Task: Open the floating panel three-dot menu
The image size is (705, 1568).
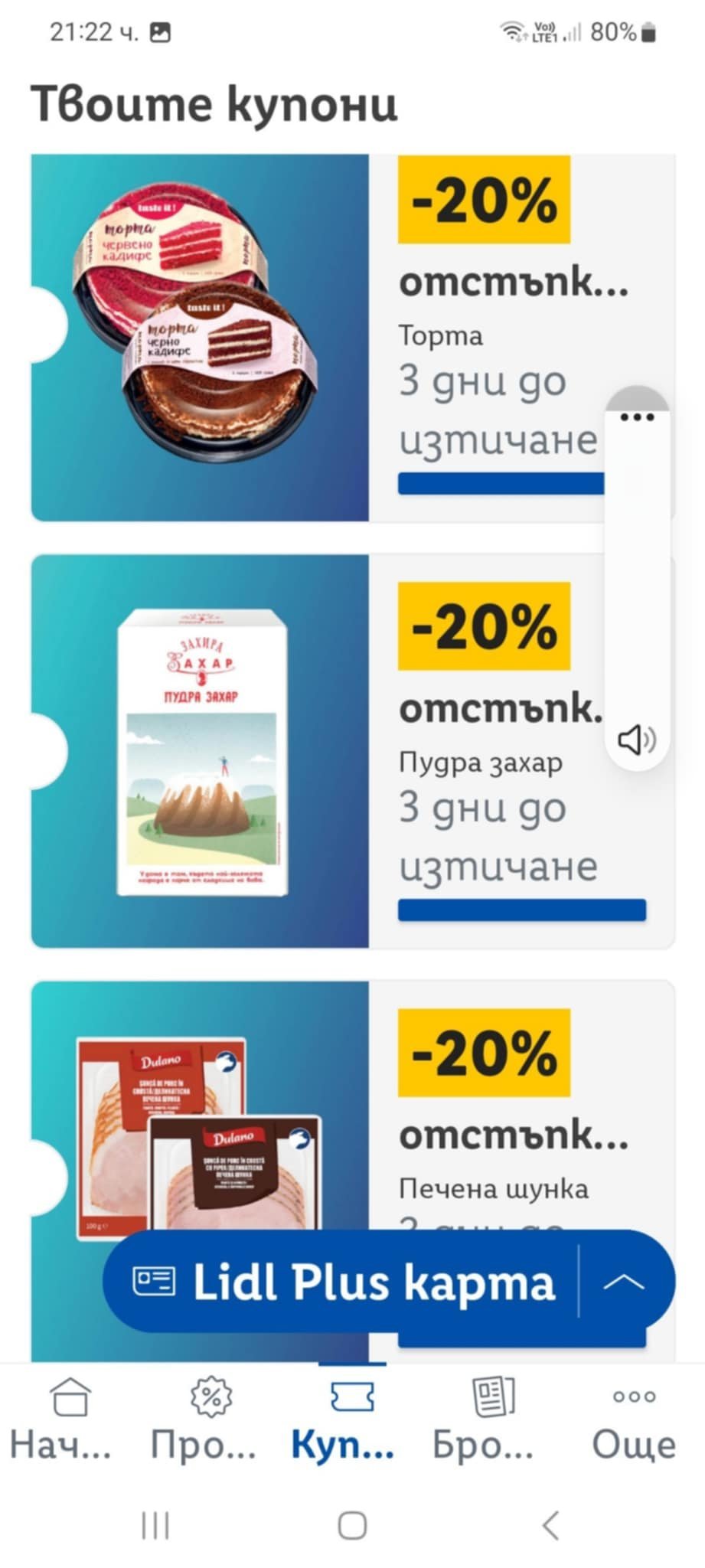Action: point(637,417)
